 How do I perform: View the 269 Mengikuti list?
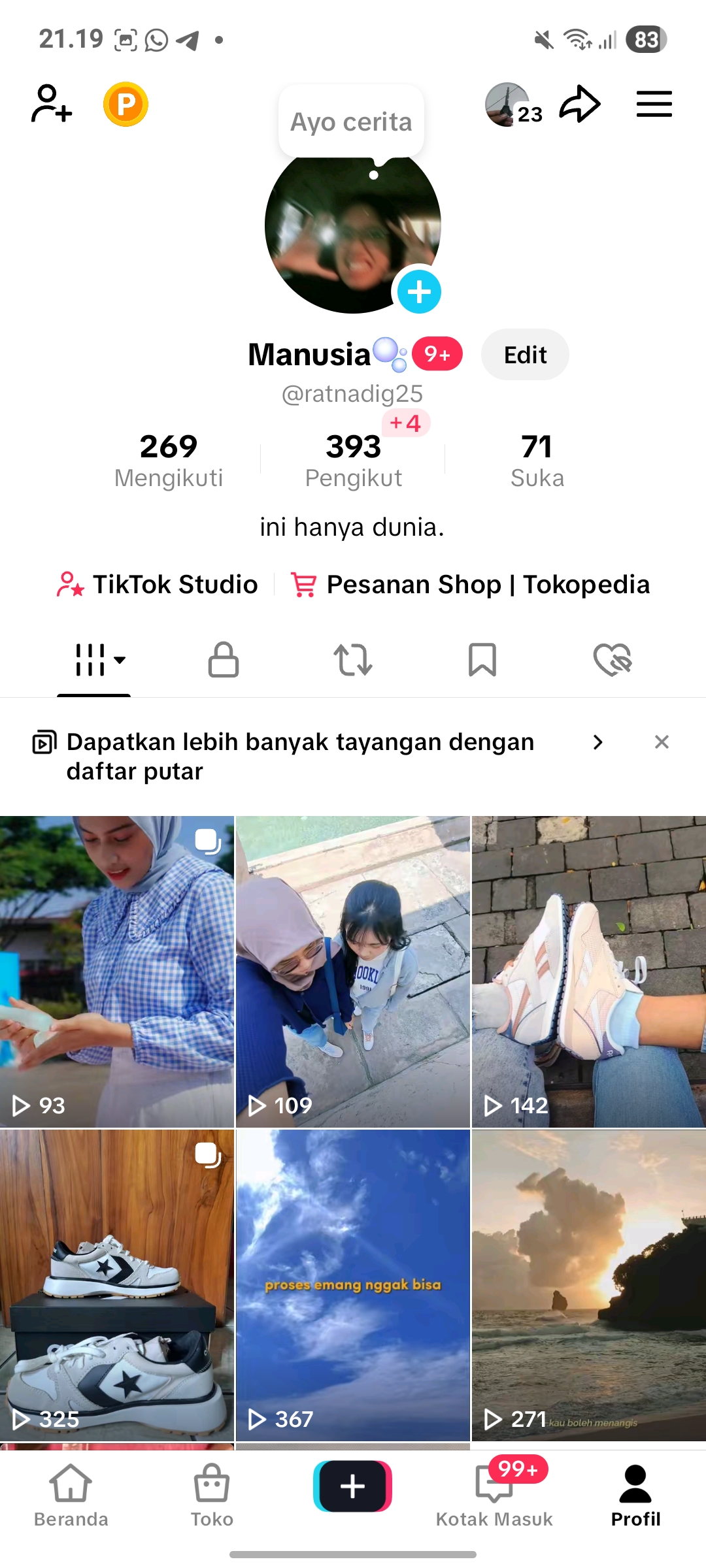(169, 460)
